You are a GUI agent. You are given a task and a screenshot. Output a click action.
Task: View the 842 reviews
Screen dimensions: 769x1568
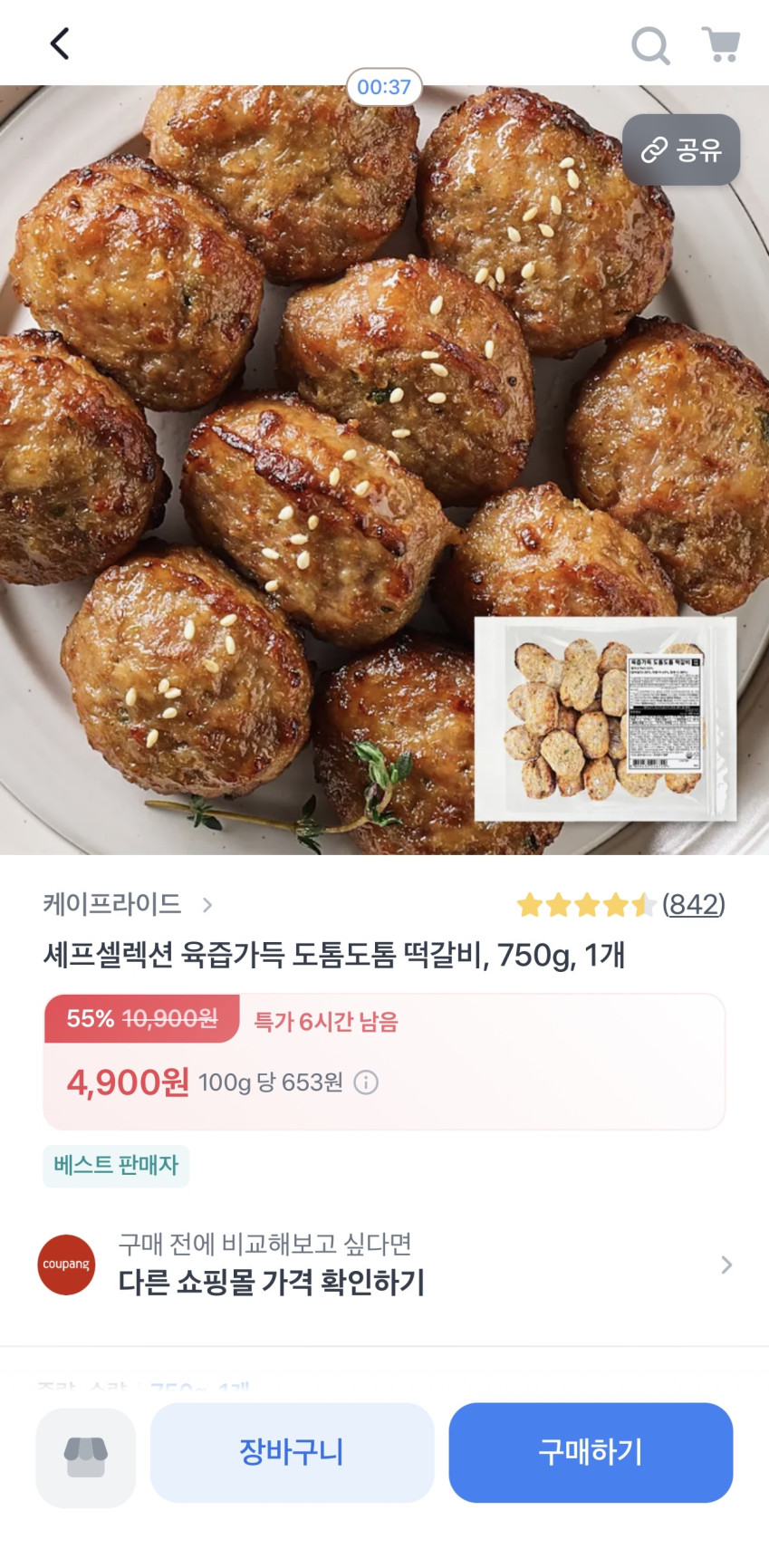point(693,904)
